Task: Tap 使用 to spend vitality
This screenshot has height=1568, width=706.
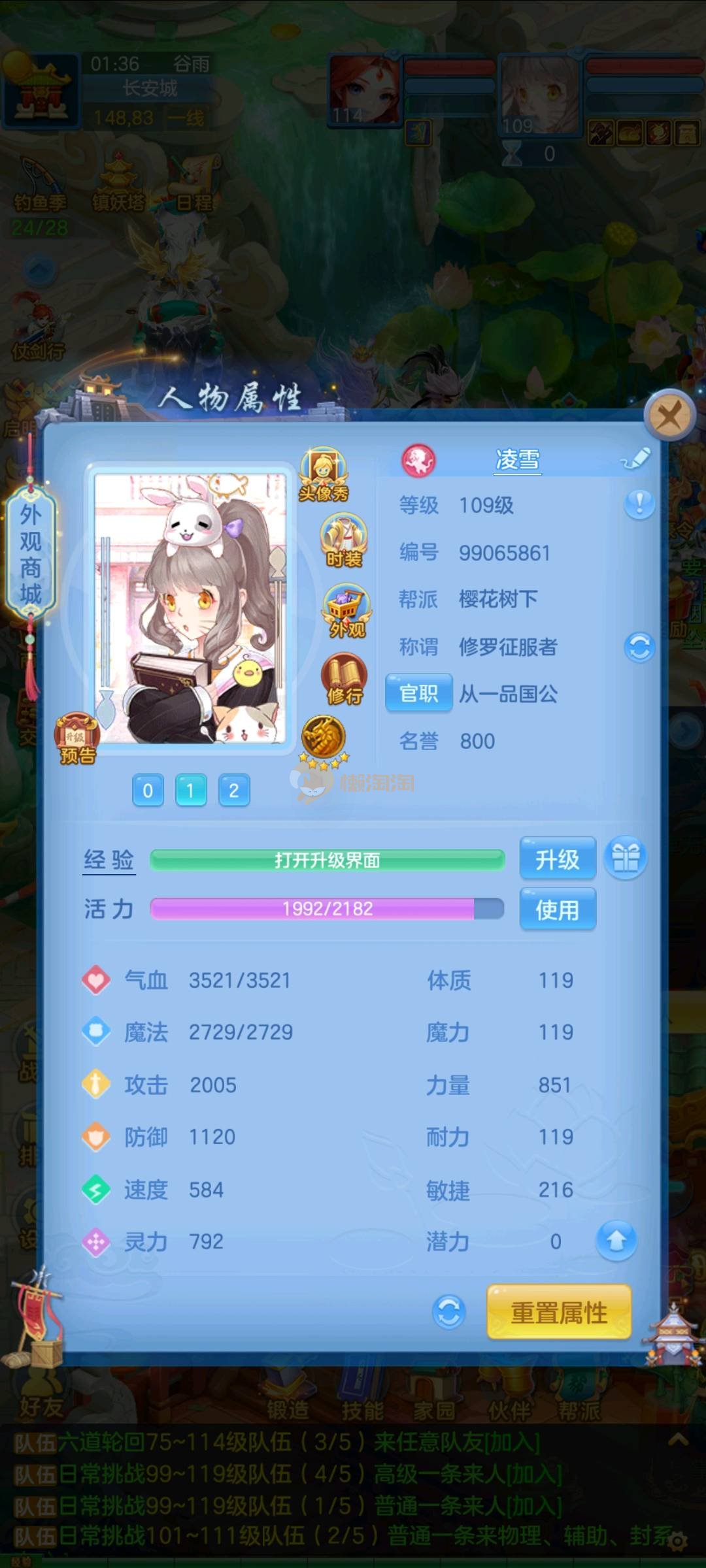Action: click(557, 909)
